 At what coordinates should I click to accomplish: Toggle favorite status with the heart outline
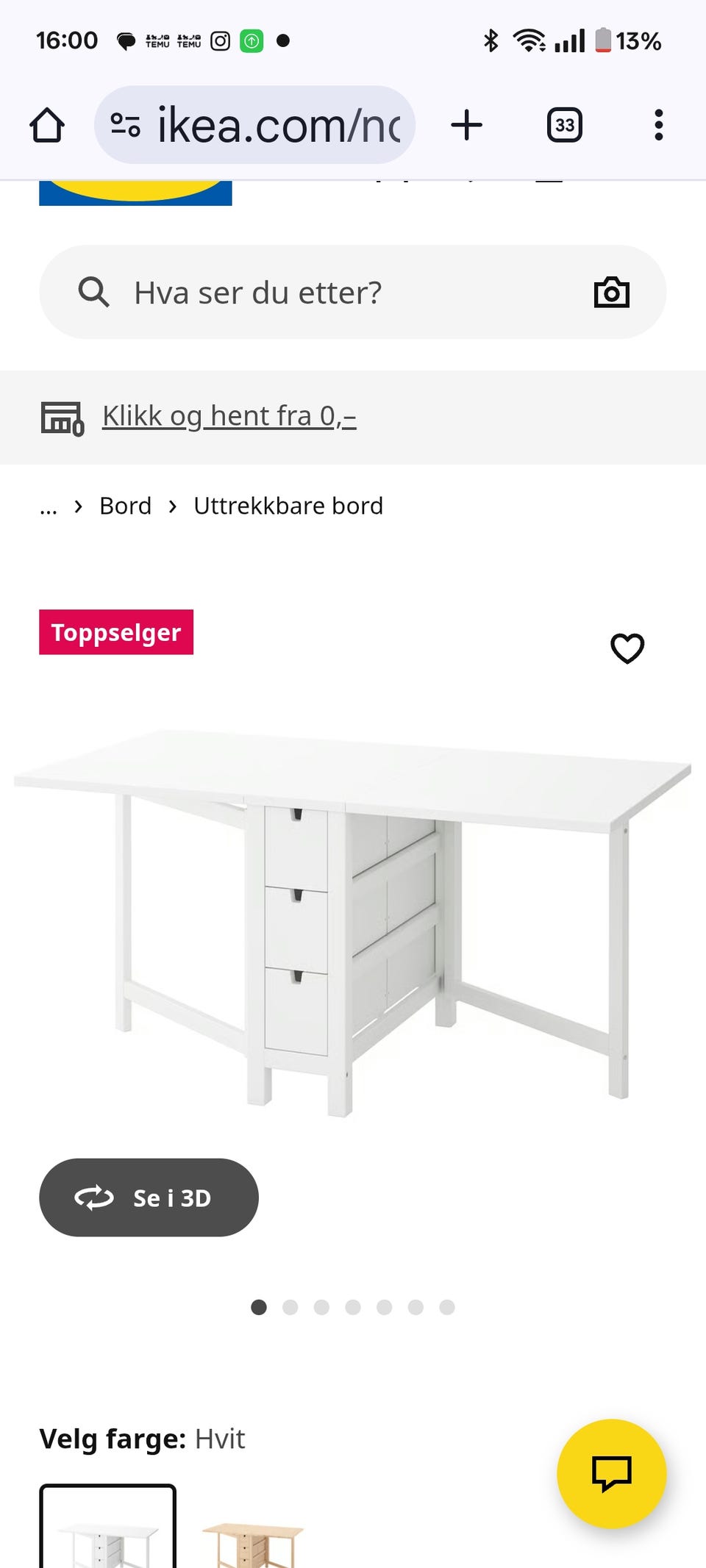(x=627, y=649)
